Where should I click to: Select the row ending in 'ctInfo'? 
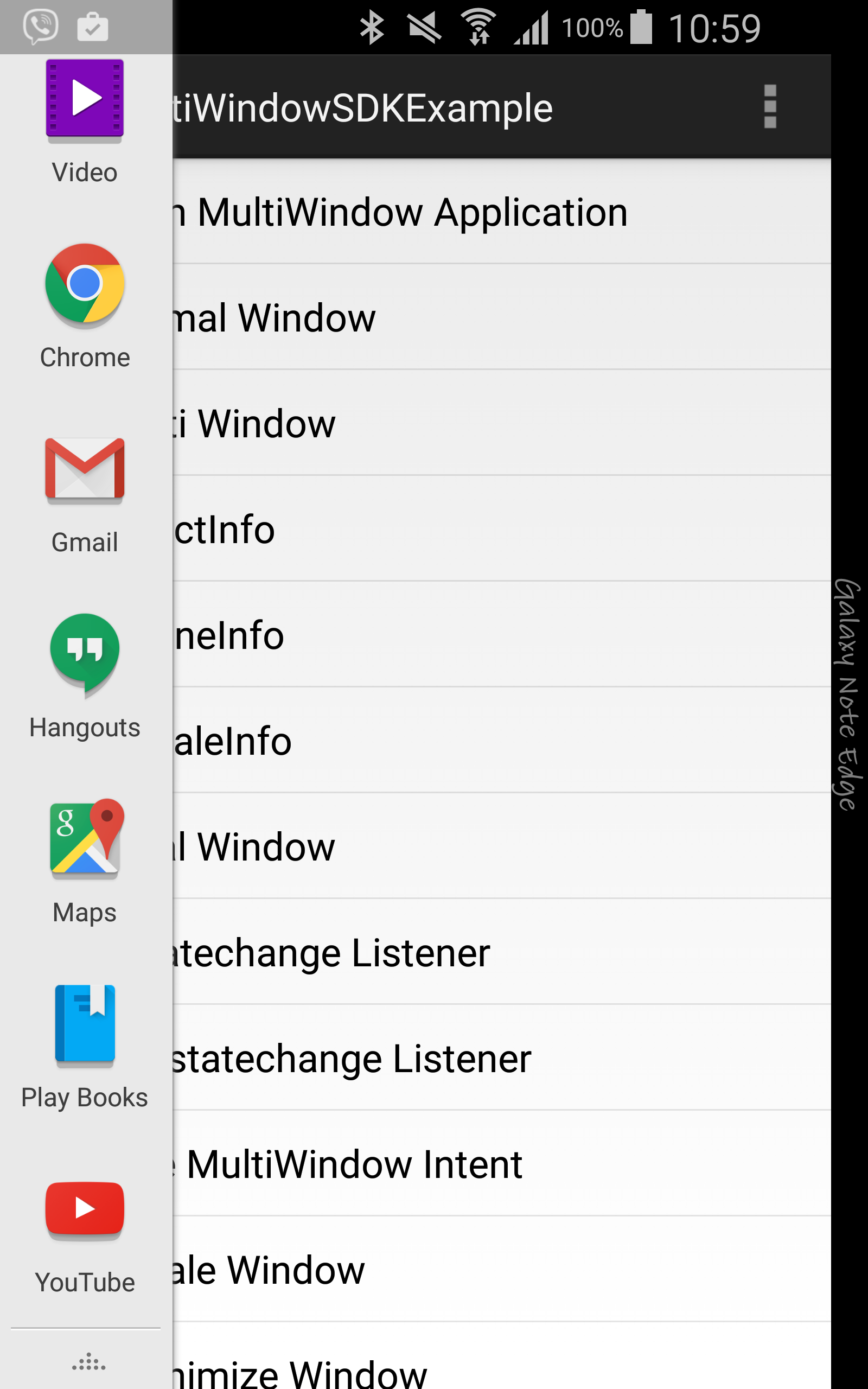point(502,528)
